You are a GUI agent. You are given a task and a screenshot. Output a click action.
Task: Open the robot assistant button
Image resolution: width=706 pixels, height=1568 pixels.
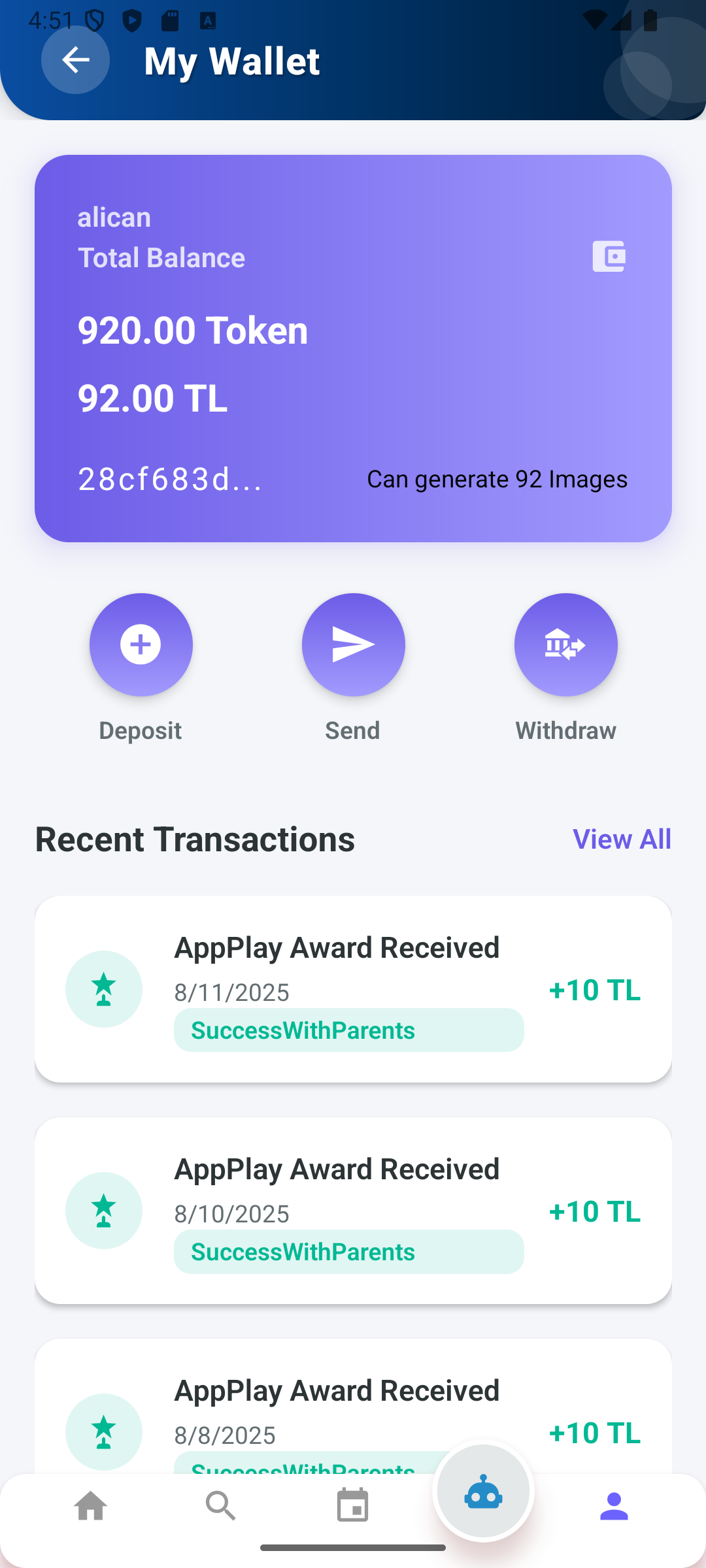coord(483,1492)
